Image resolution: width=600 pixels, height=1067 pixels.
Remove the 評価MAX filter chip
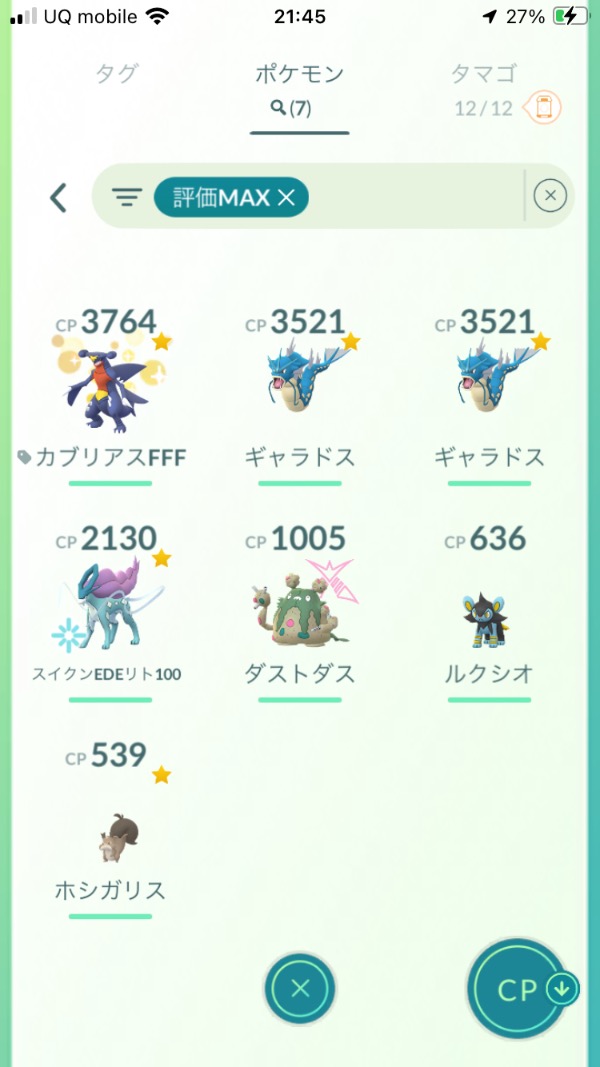pos(286,198)
